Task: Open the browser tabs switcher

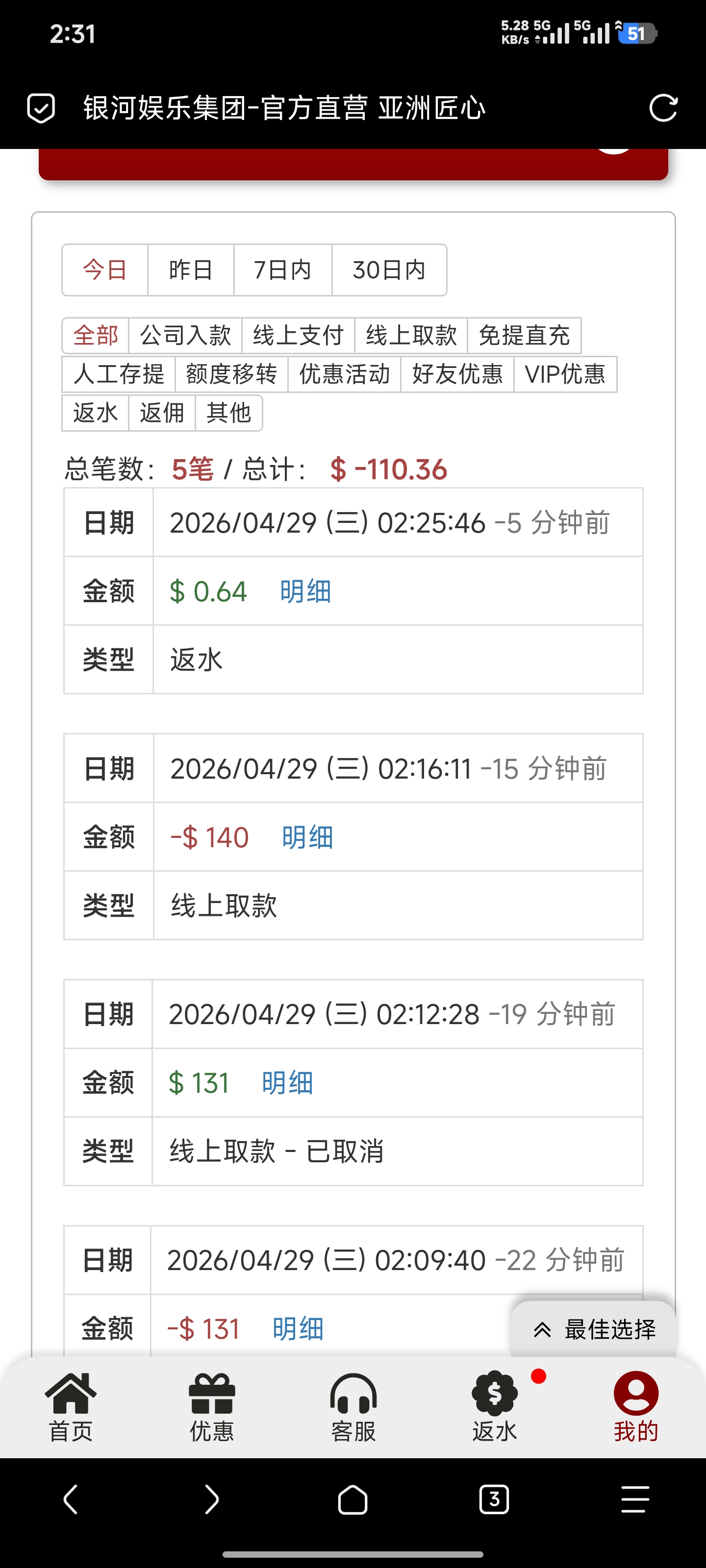Action: (x=494, y=1498)
